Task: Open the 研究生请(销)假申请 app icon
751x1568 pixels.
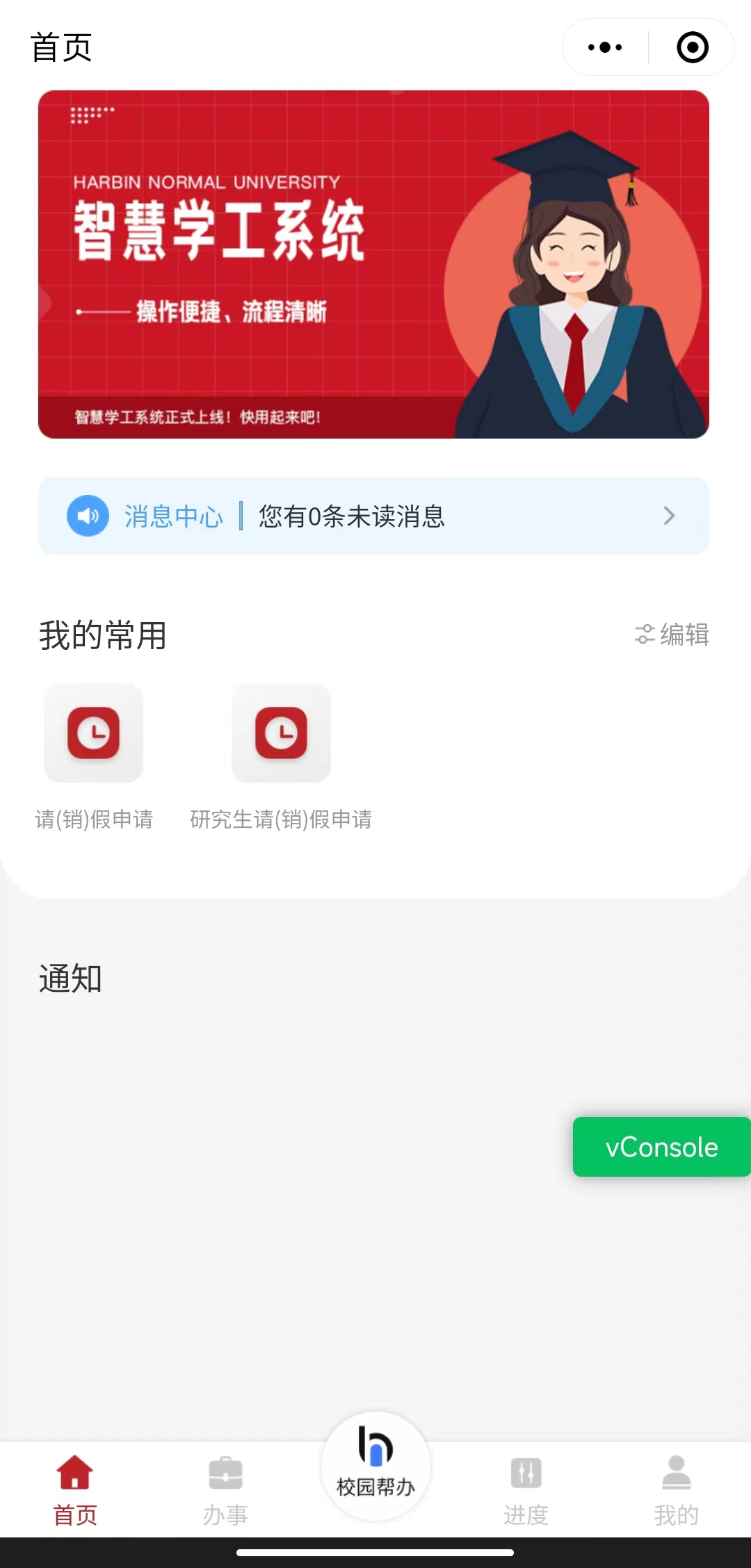Action: point(281,733)
